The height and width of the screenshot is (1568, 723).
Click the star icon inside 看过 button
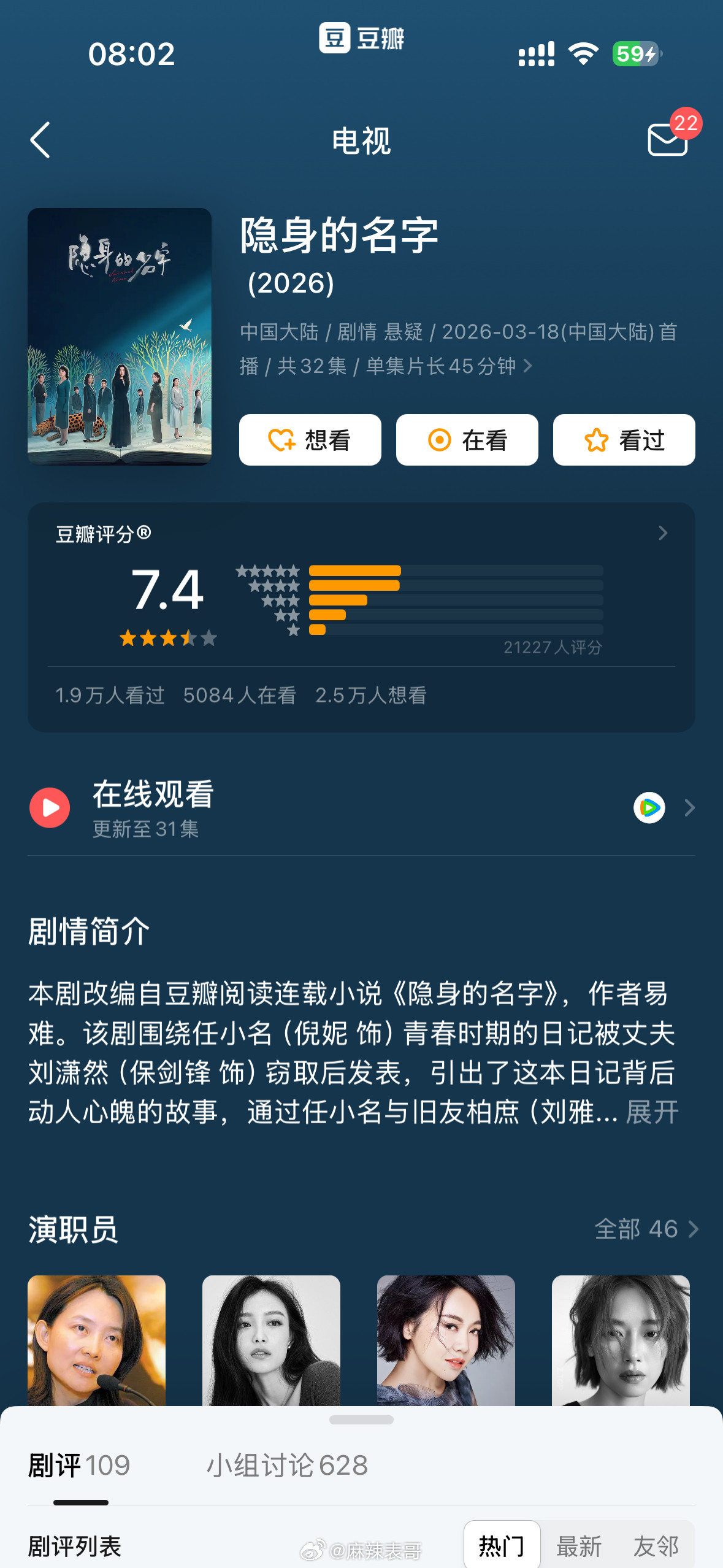pos(595,439)
